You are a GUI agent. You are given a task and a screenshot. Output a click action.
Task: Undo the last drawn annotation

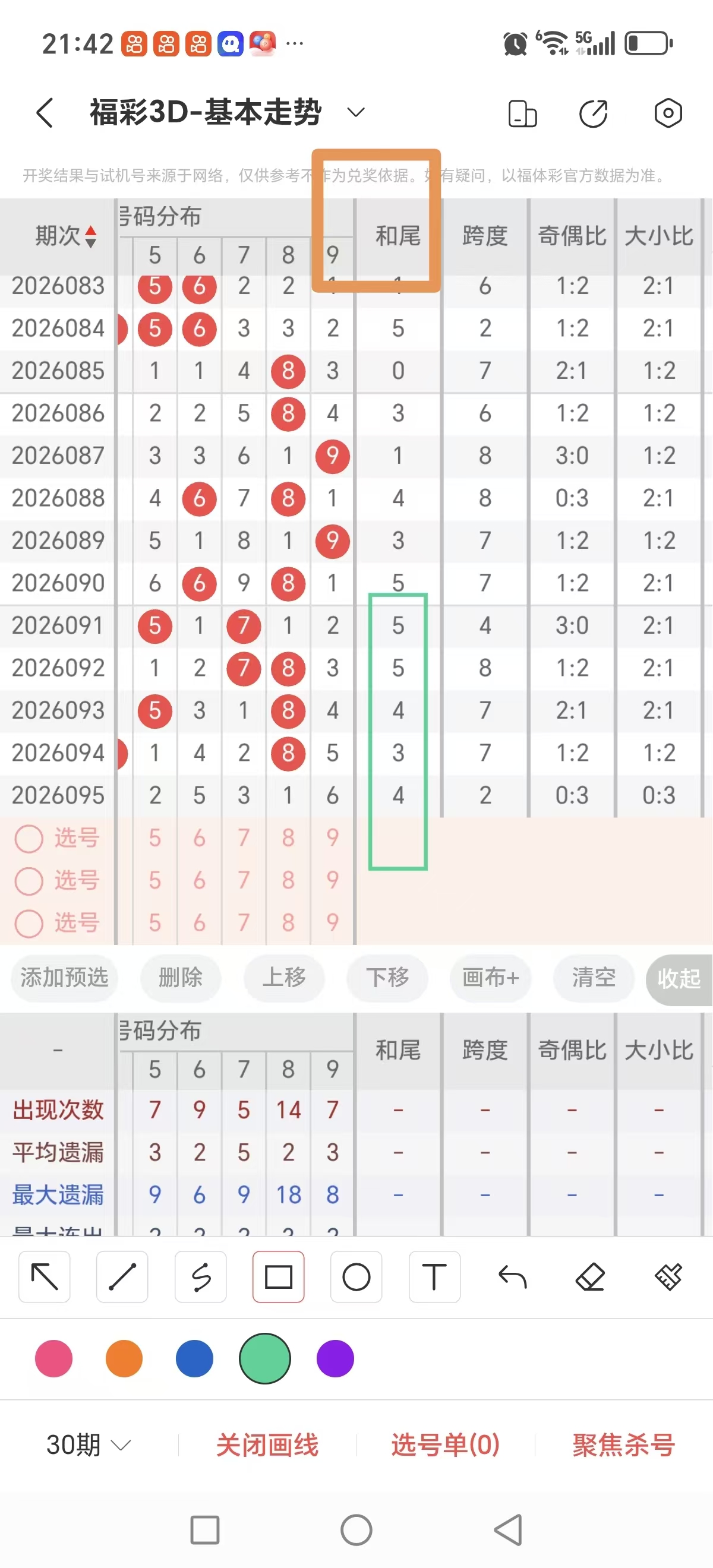coord(513,1278)
